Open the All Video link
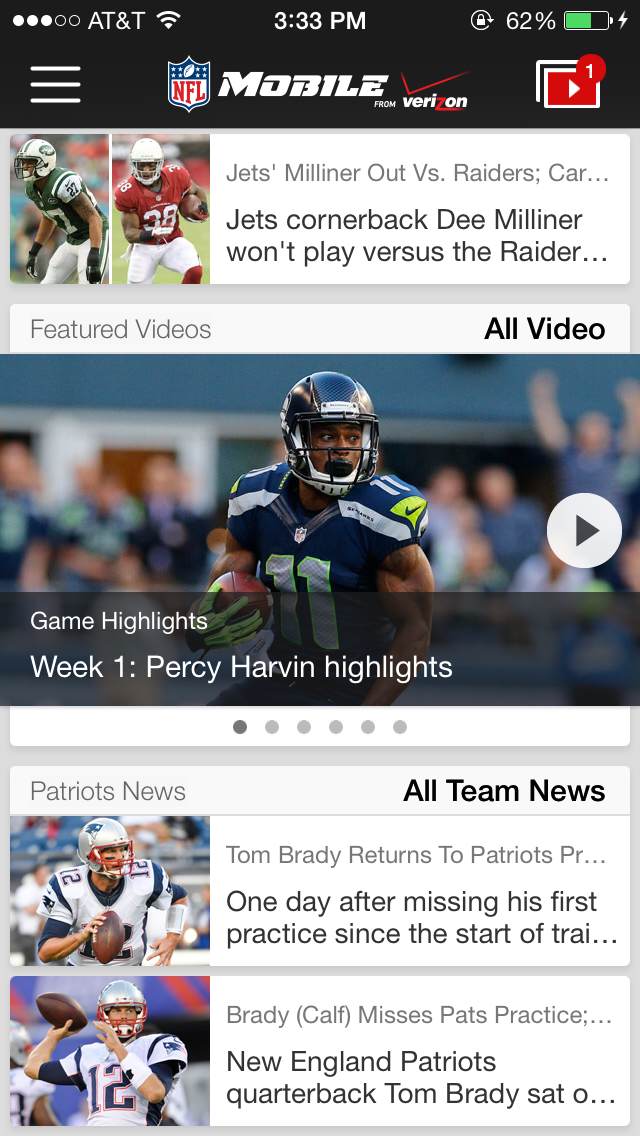Image resolution: width=640 pixels, height=1136 pixels. pos(544,329)
